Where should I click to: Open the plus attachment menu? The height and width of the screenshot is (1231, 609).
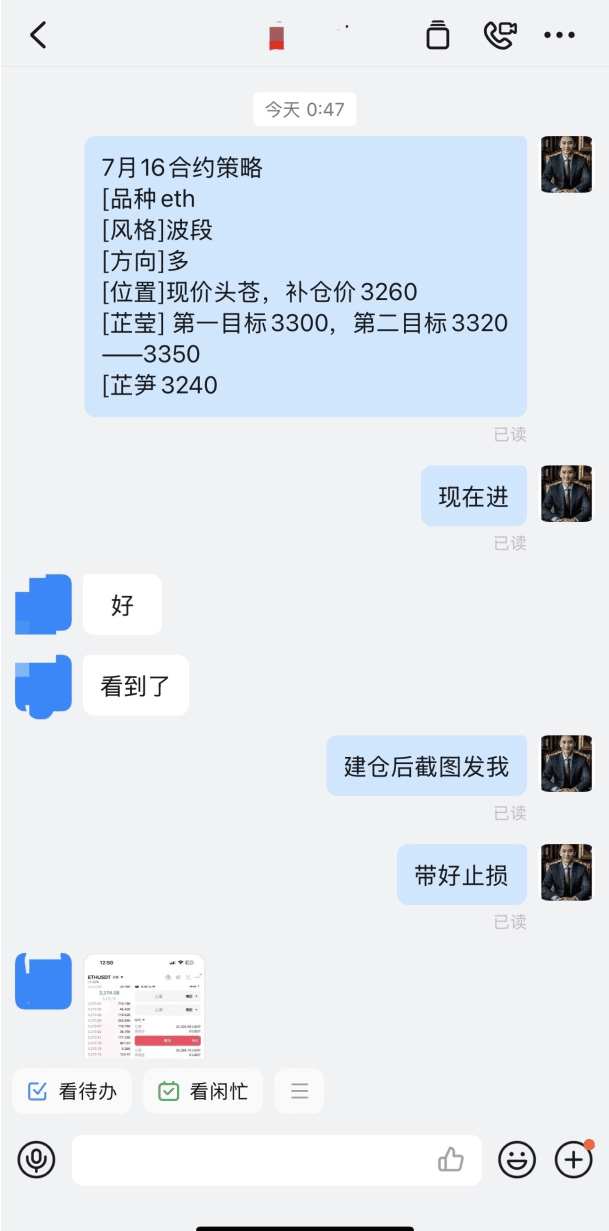(574, 1160)
